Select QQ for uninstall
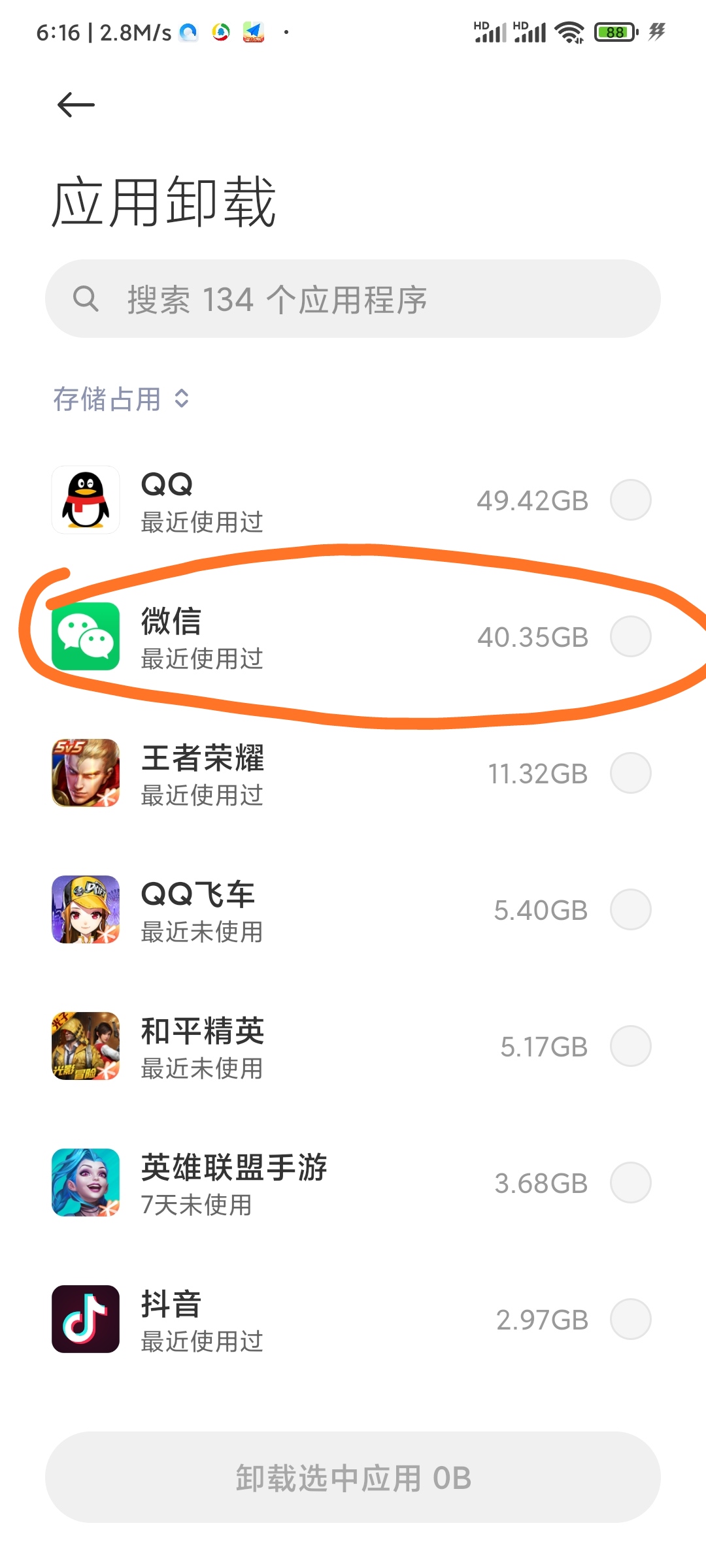Screen dimensions: 706x1568 [x=630, y=500]
